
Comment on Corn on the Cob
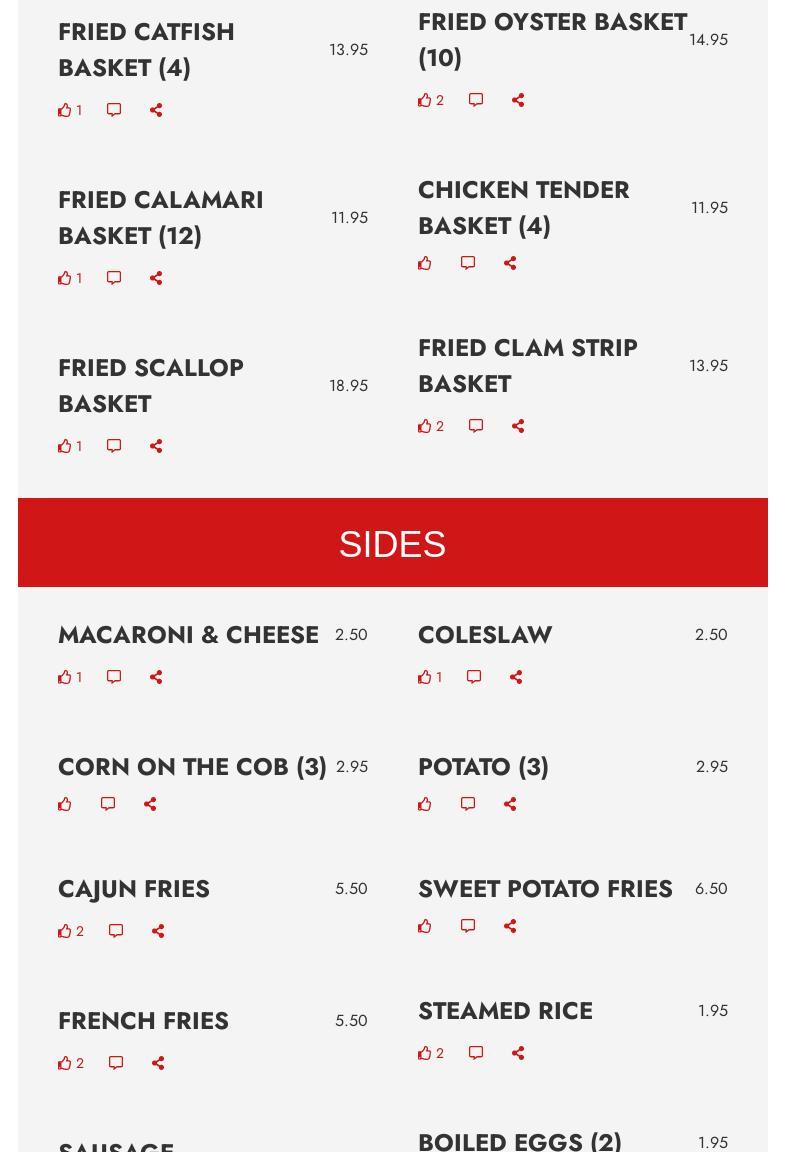click(x=108, y=804)
